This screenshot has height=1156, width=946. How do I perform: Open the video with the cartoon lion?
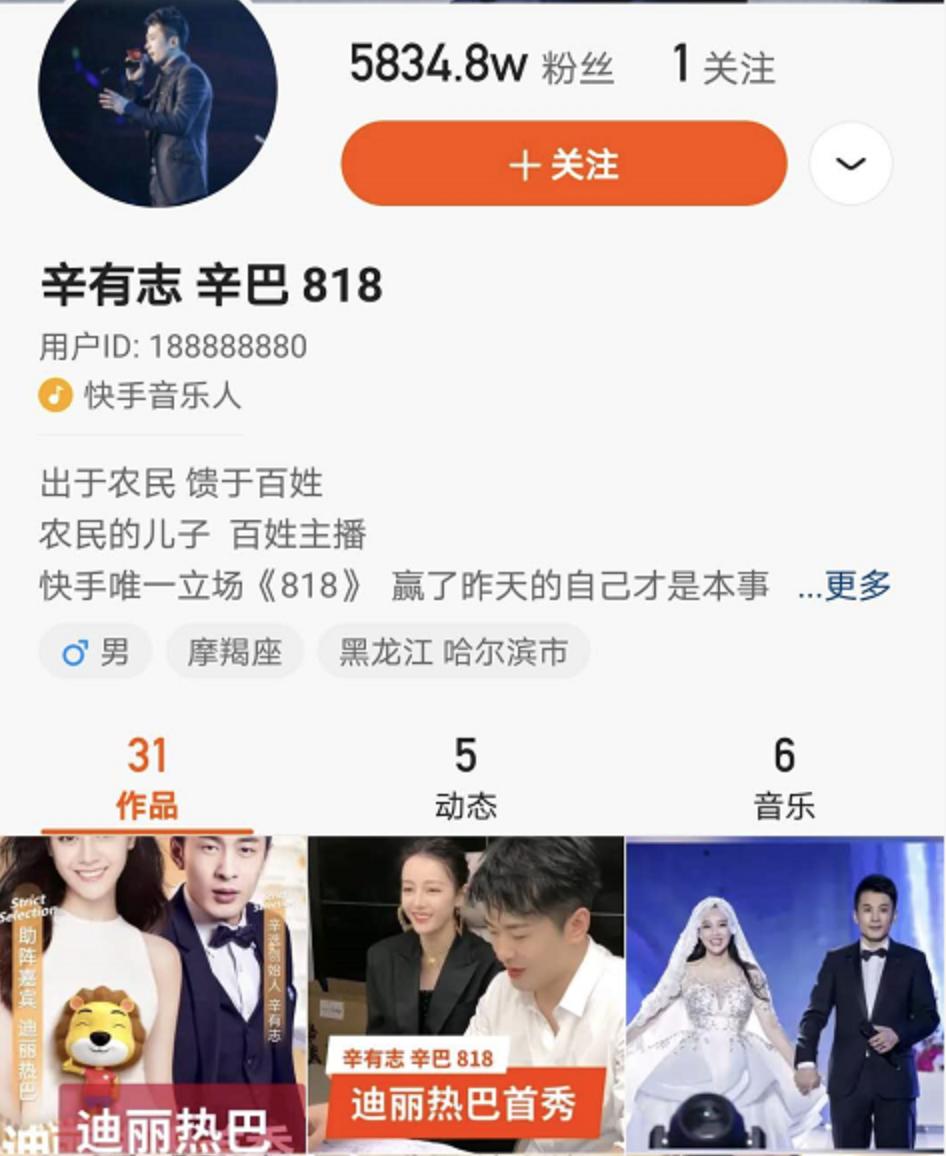(153, 995)
